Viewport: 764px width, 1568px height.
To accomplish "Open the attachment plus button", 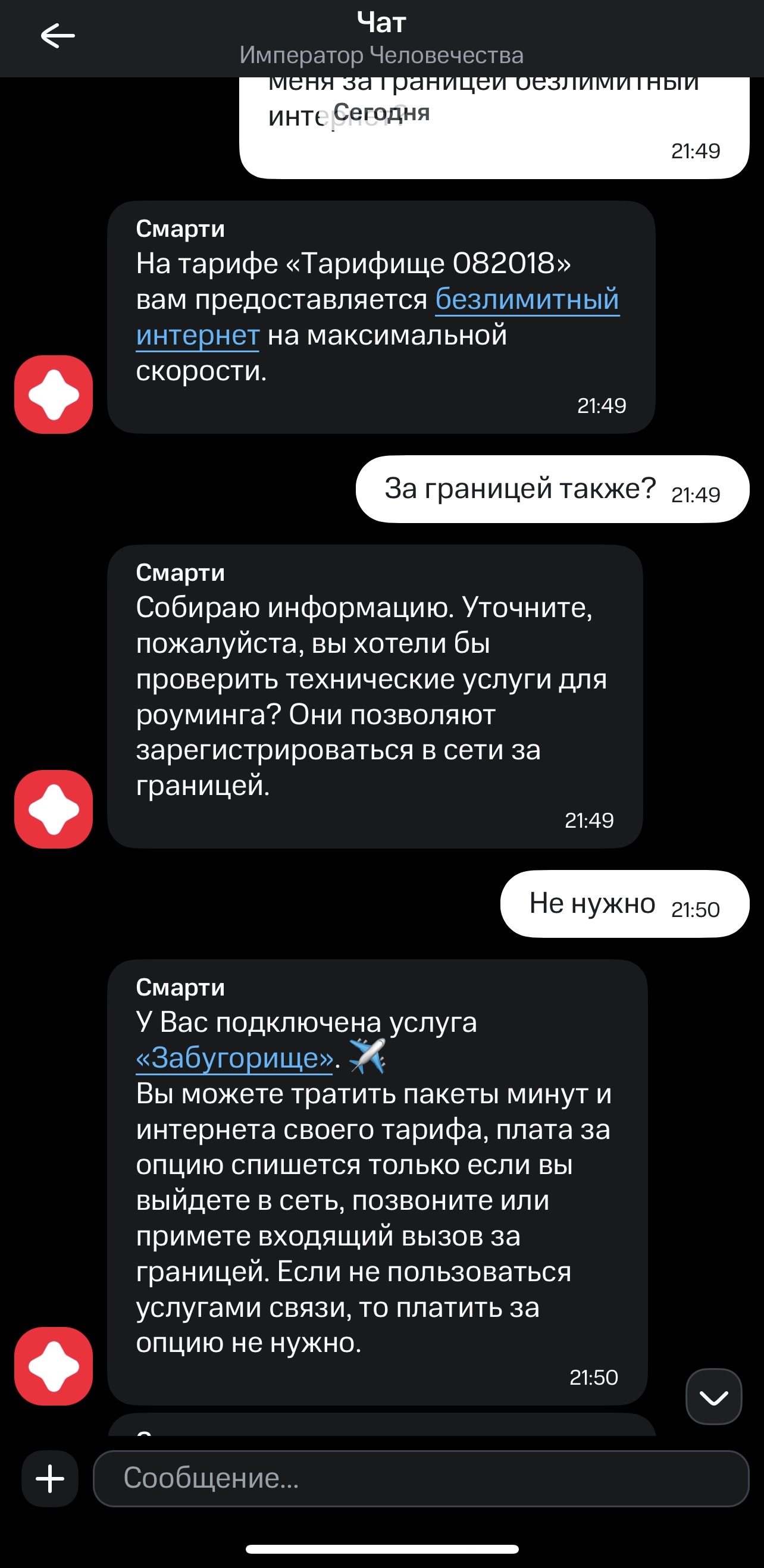I will 50,1479.
